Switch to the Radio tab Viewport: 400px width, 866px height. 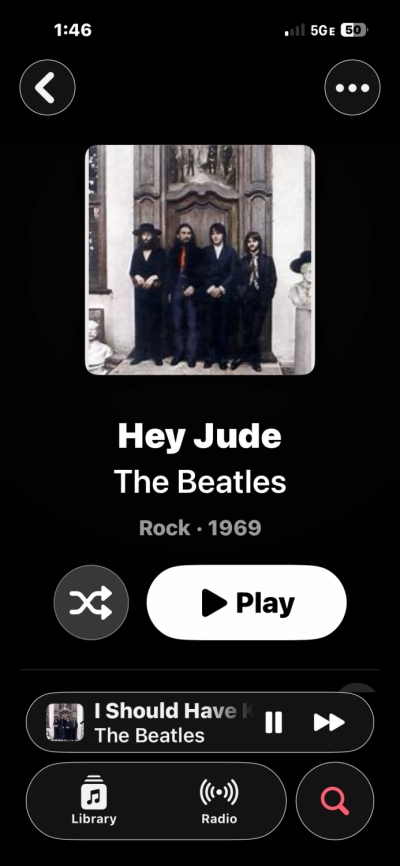point(219,800)
